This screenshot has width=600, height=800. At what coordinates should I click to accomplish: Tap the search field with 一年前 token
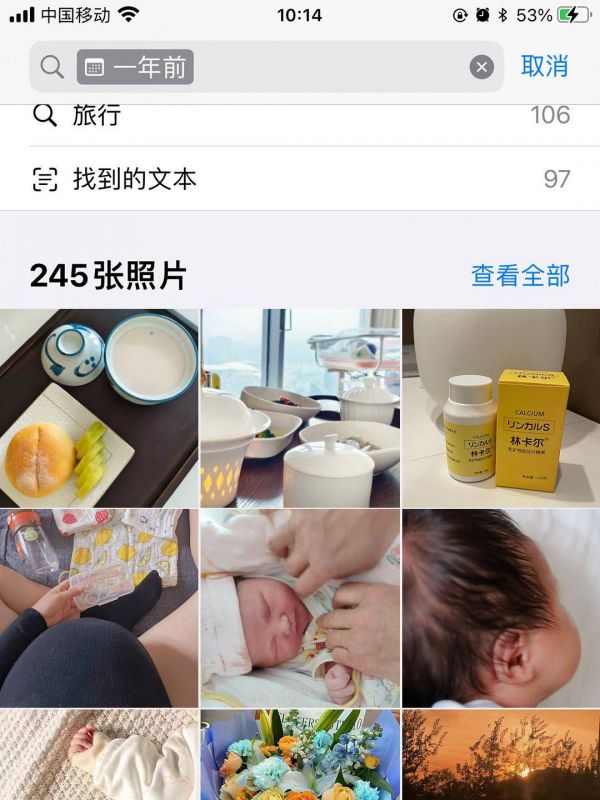pyautogui.click(x=300, y=67)
